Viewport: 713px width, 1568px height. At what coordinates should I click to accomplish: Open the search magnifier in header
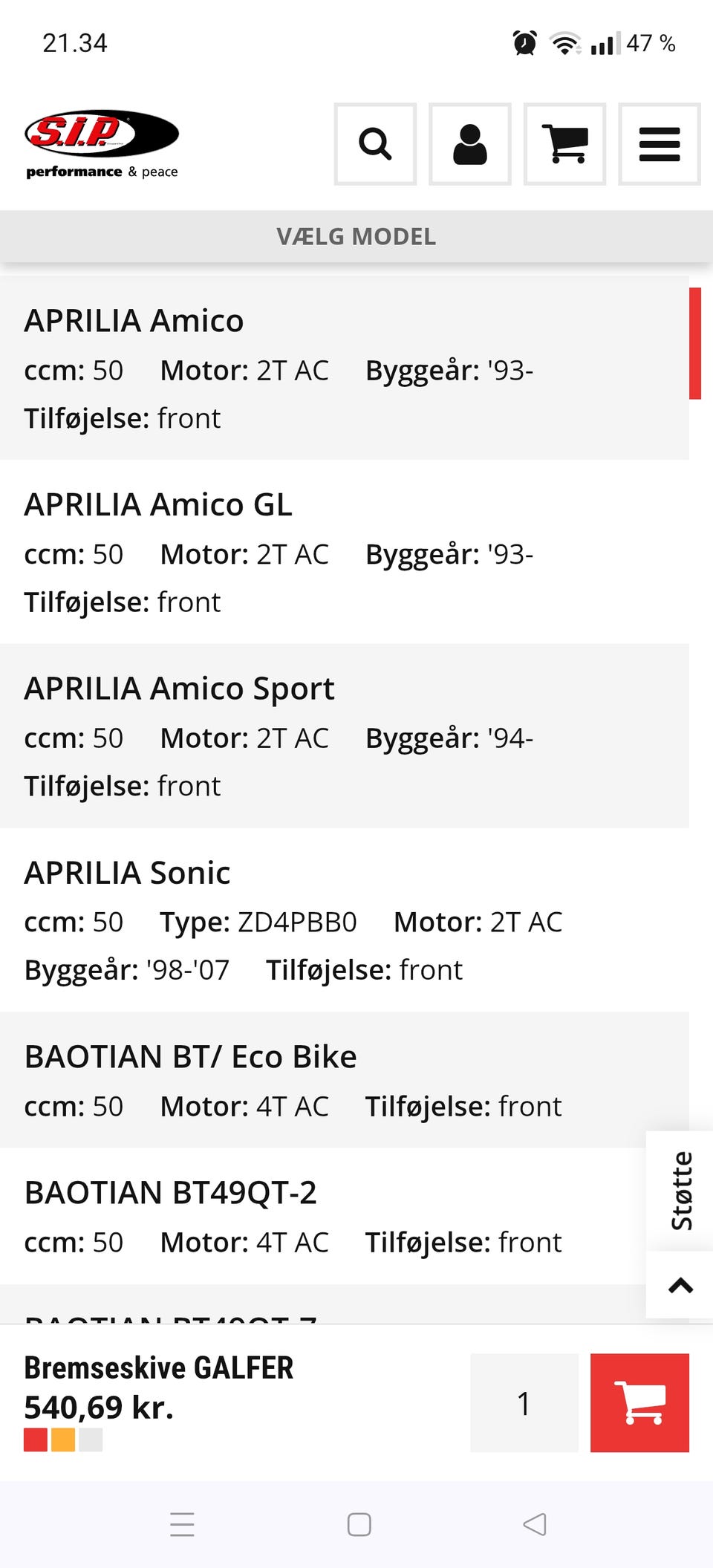tap(375, 144)
